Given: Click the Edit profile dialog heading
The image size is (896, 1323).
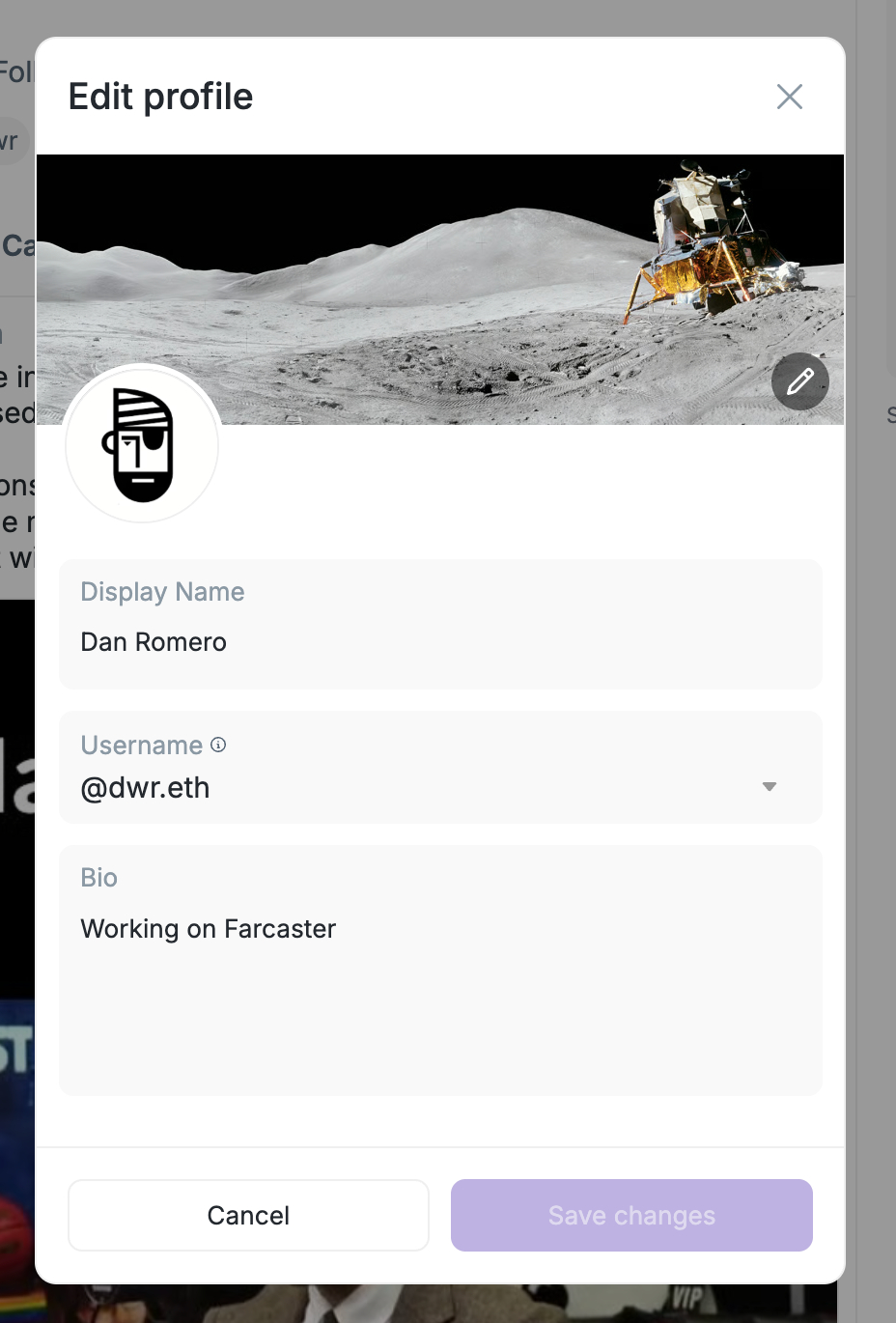Looking at the screenshot, I should (160, 97).
